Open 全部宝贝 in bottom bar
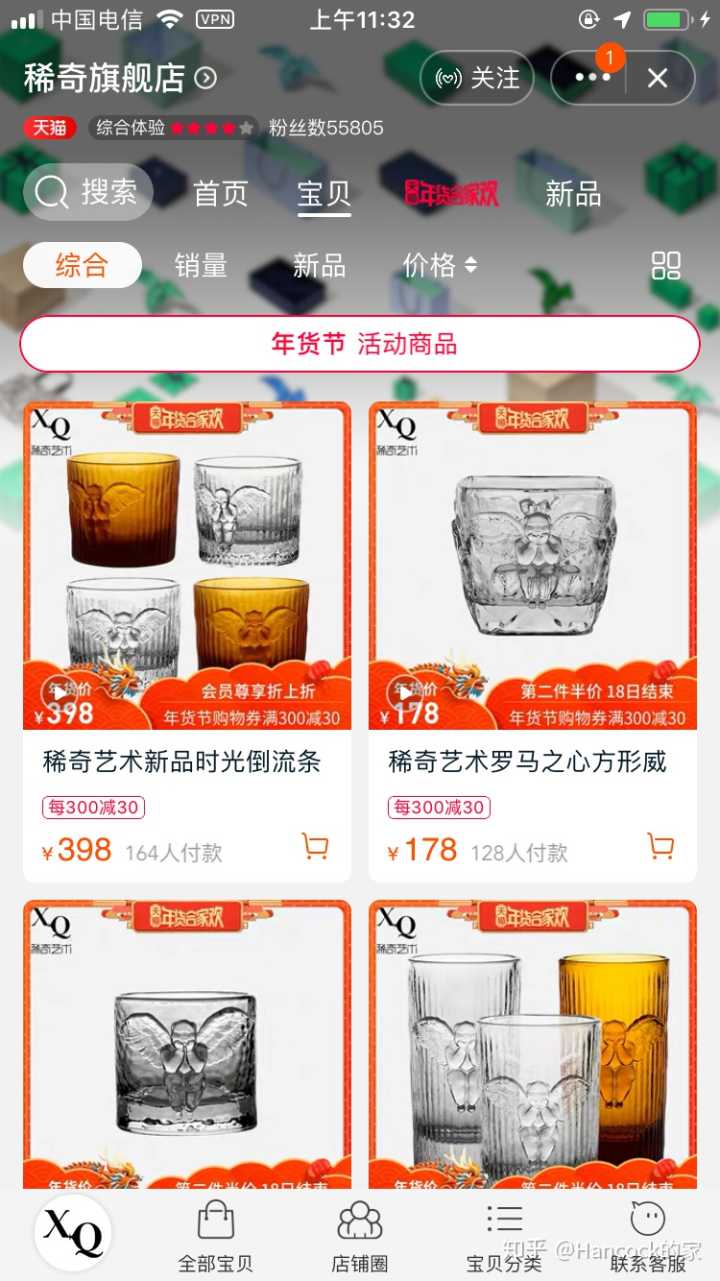This screenshot has width=720, height=1281. 215,1236
